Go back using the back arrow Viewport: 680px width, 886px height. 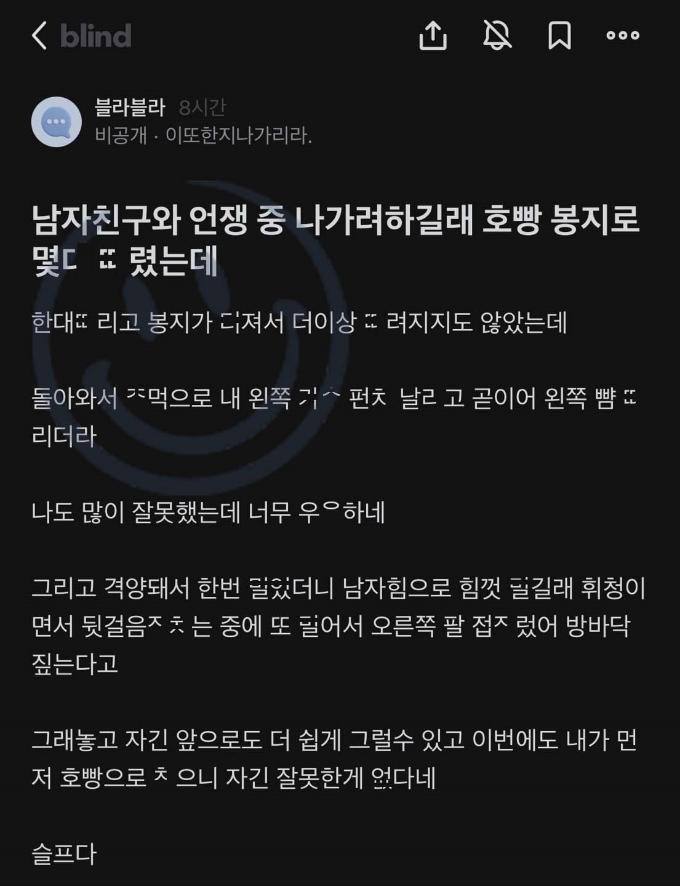[39, 36]
